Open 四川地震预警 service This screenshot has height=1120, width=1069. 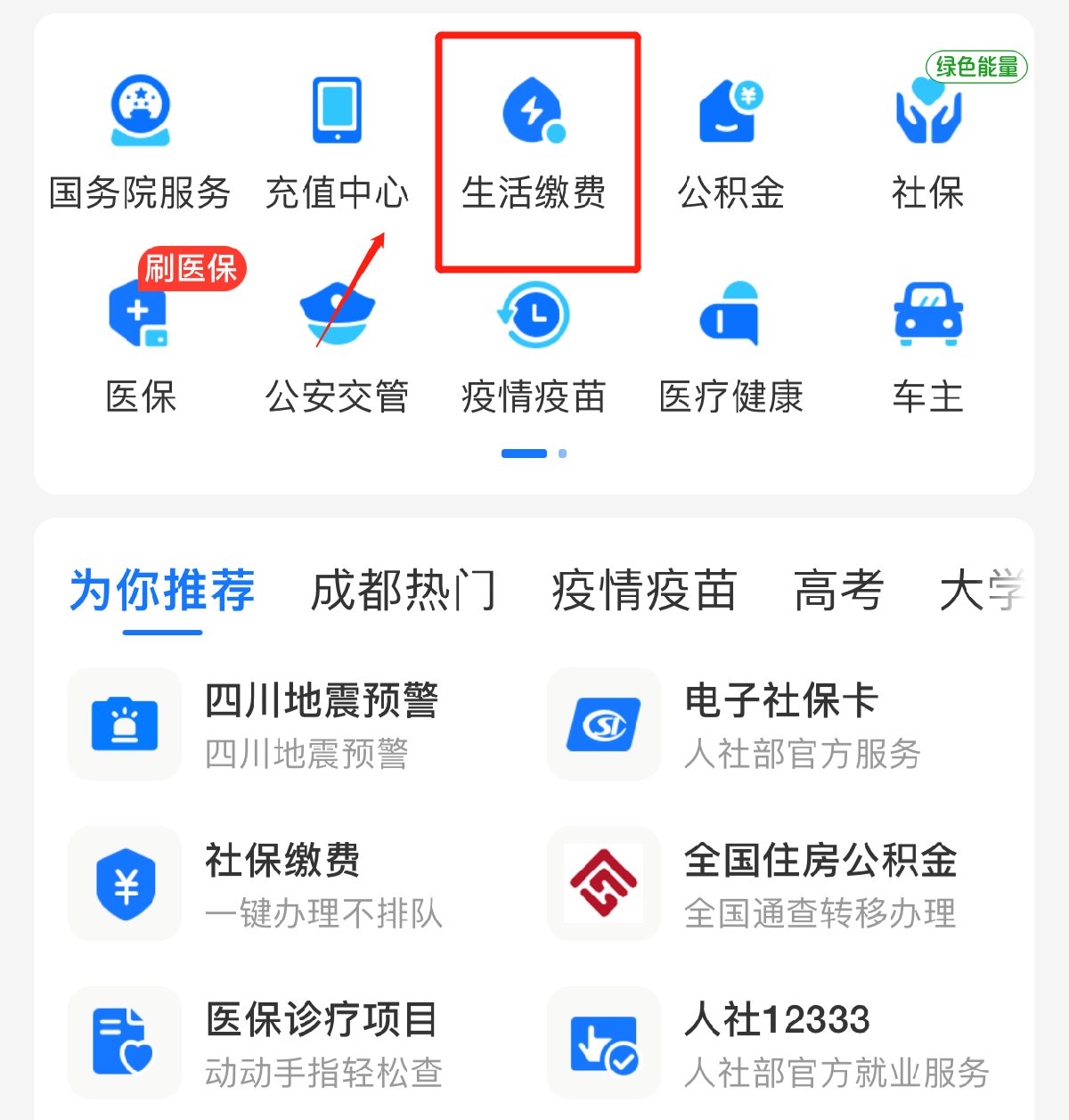267,724
